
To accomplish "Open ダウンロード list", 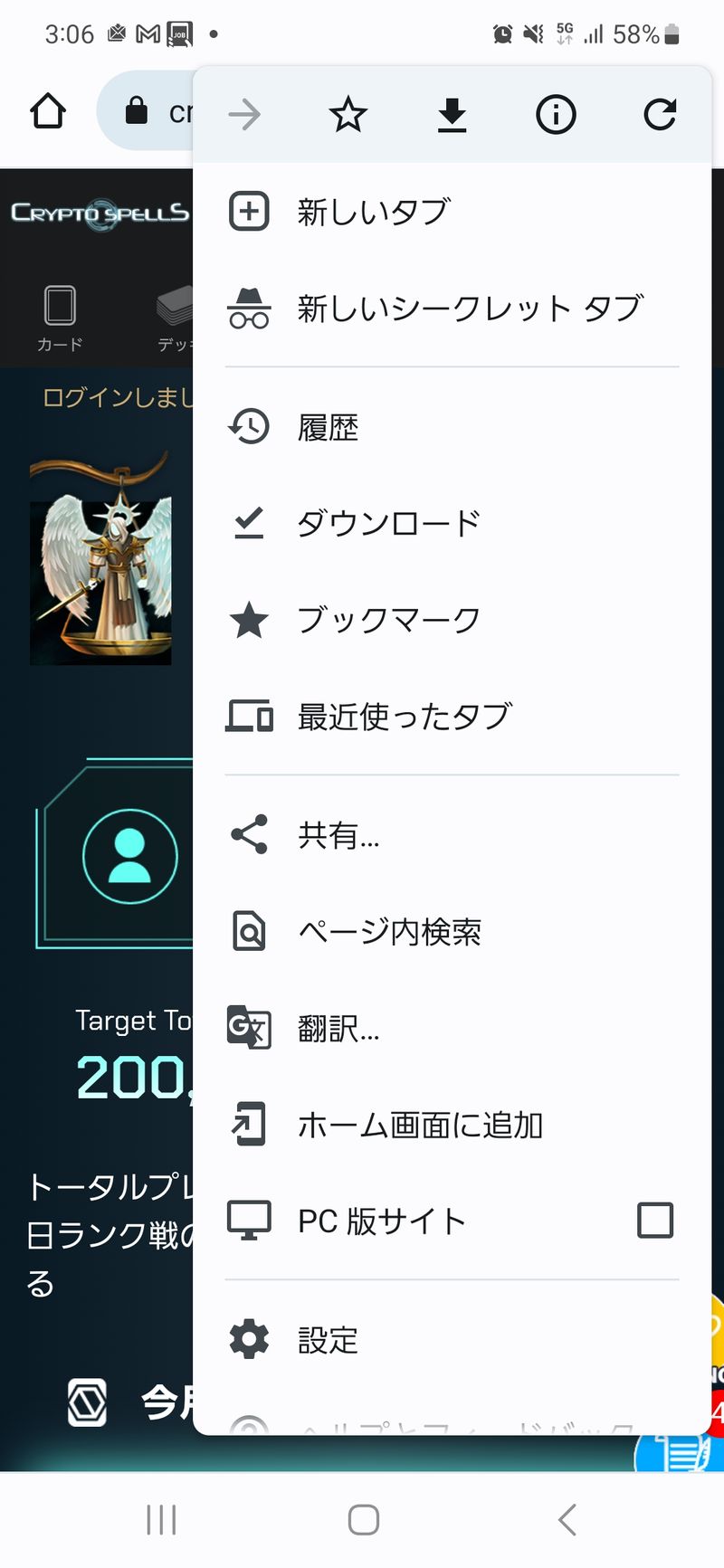I will [x=388, y=523].
